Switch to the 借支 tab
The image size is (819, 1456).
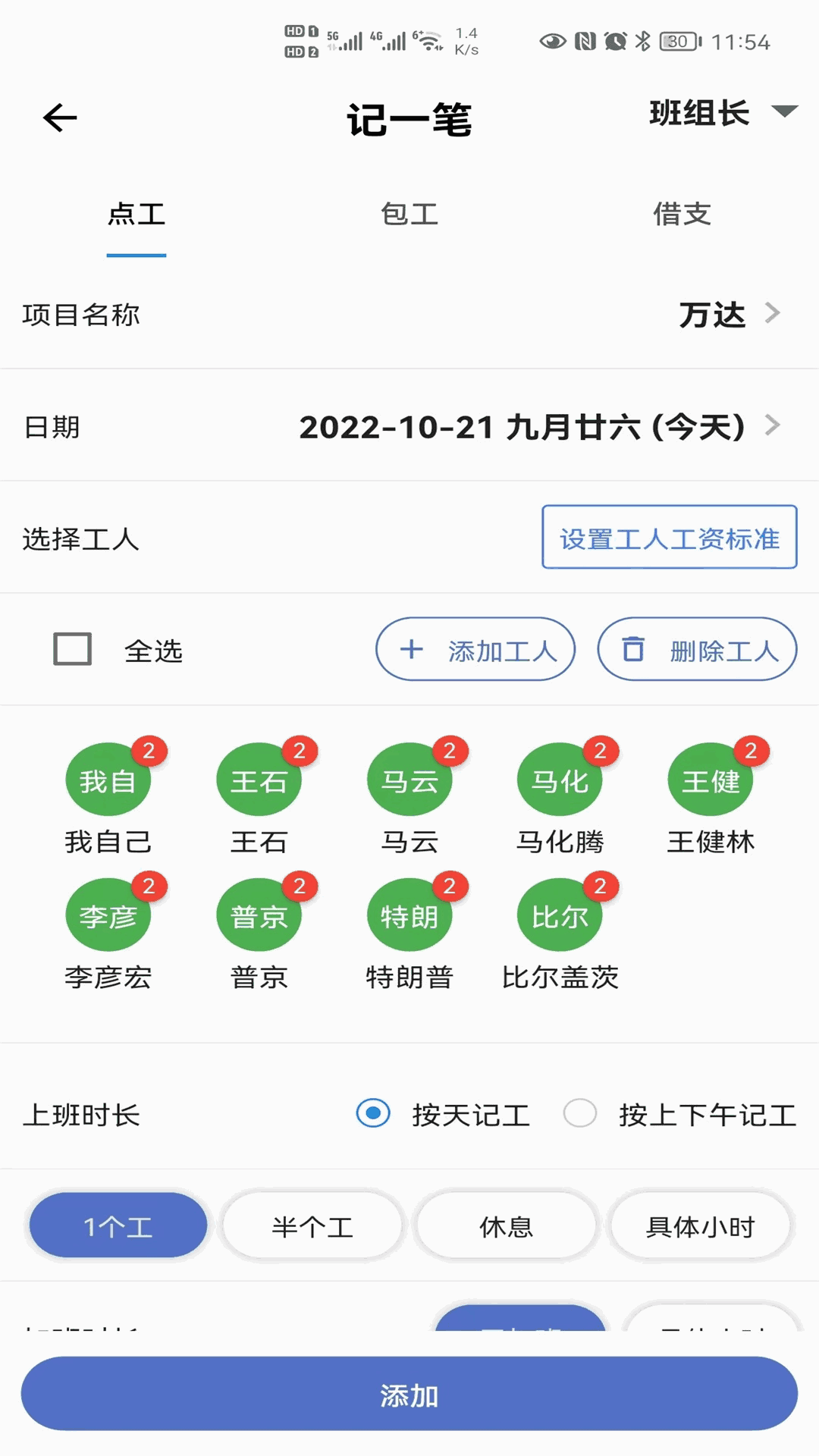(680, 215)
